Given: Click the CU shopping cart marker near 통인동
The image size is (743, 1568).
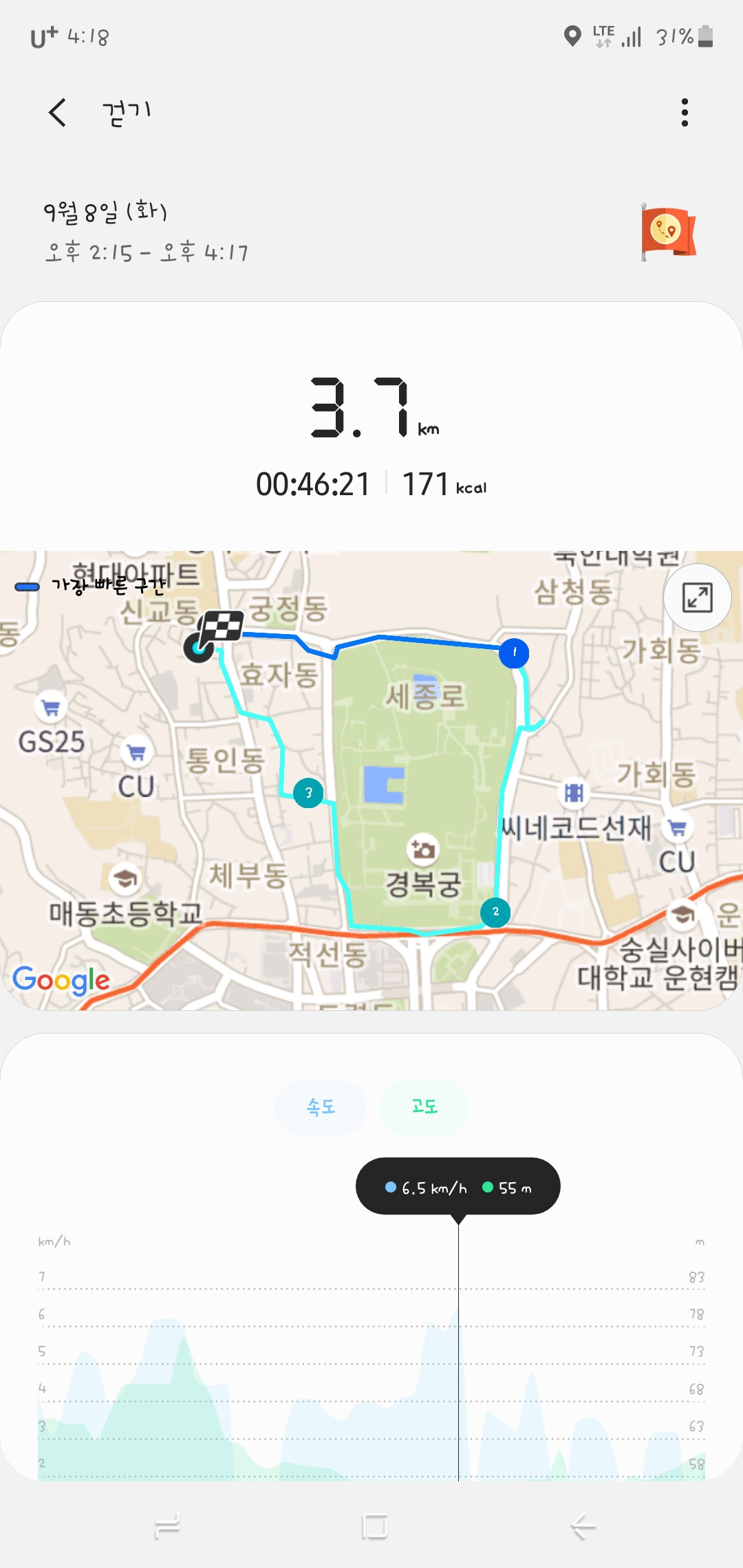Looking at the screenshot, I should [x=136, y=752].
